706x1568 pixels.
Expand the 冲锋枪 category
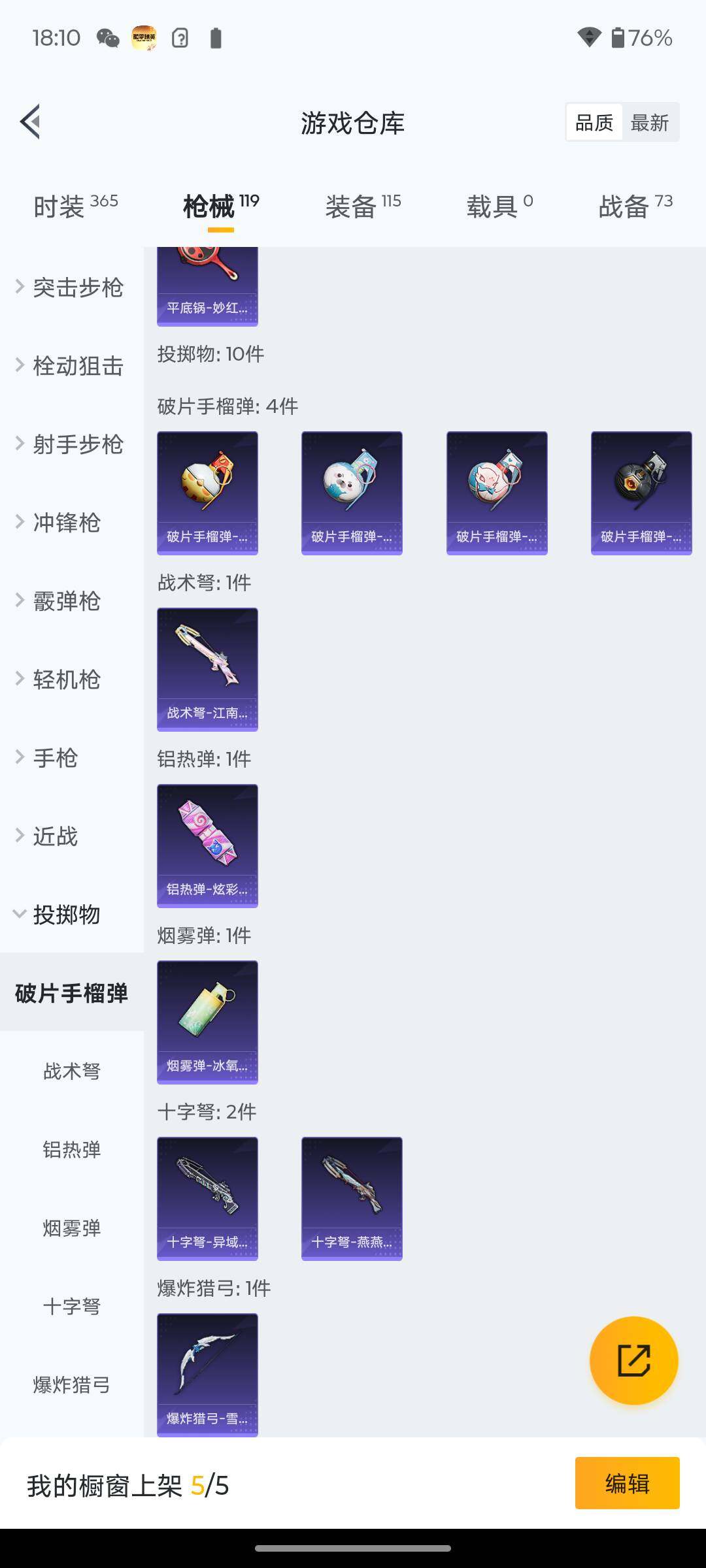(x=65, y=523)
